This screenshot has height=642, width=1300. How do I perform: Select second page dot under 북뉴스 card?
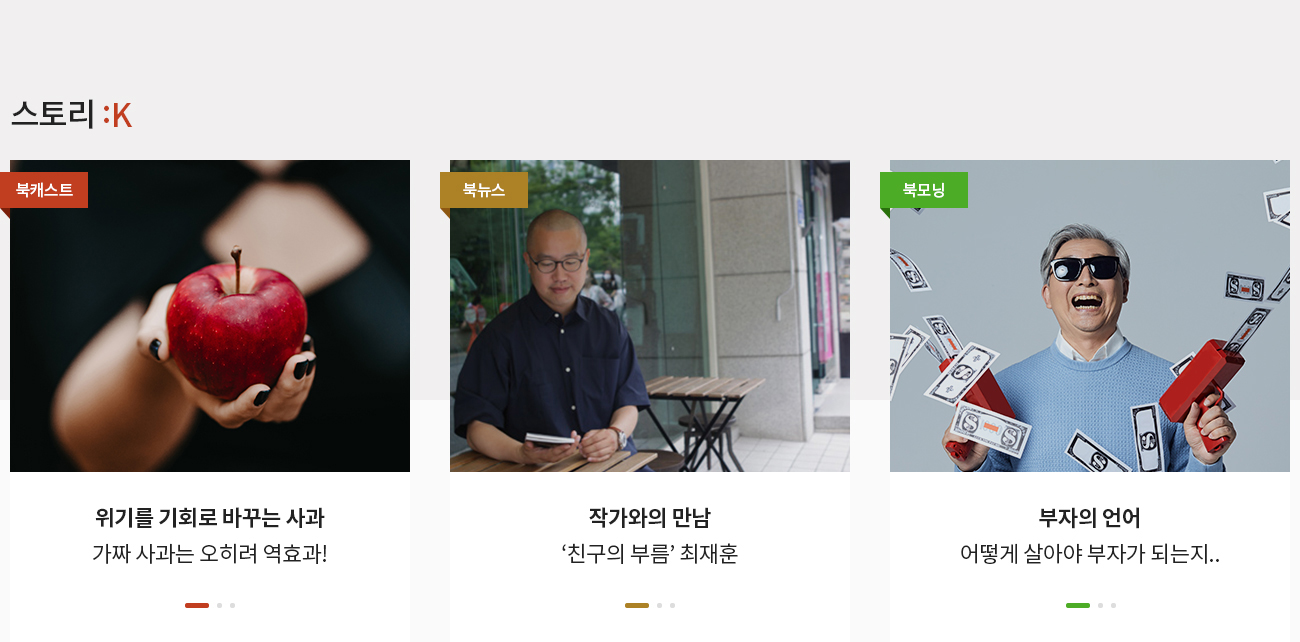tap(660, 605)
